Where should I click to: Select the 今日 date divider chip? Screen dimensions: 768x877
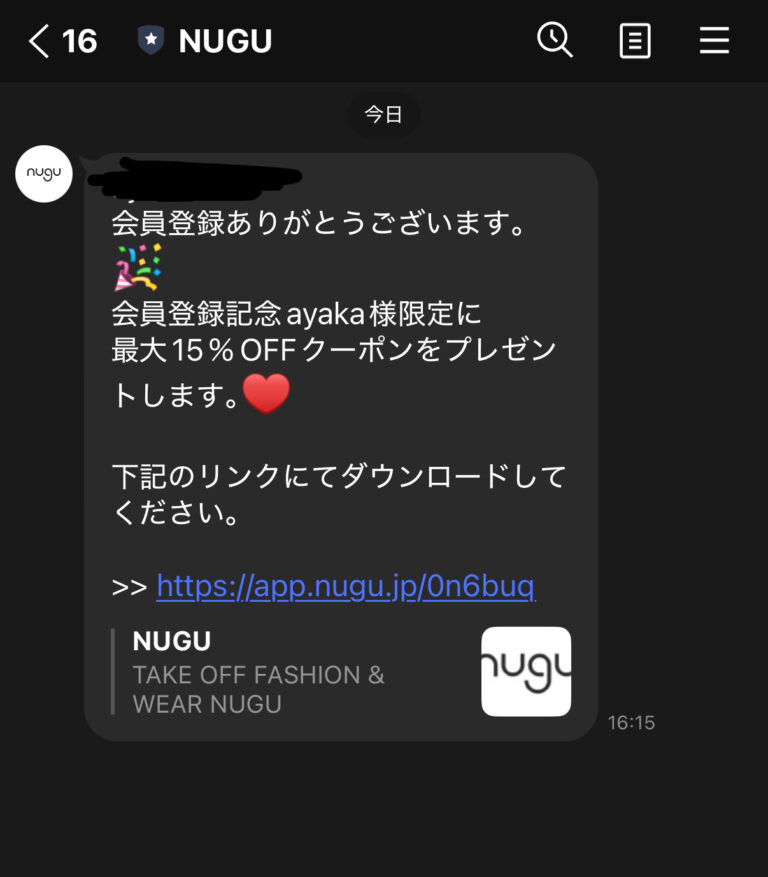tap(384, 114)
